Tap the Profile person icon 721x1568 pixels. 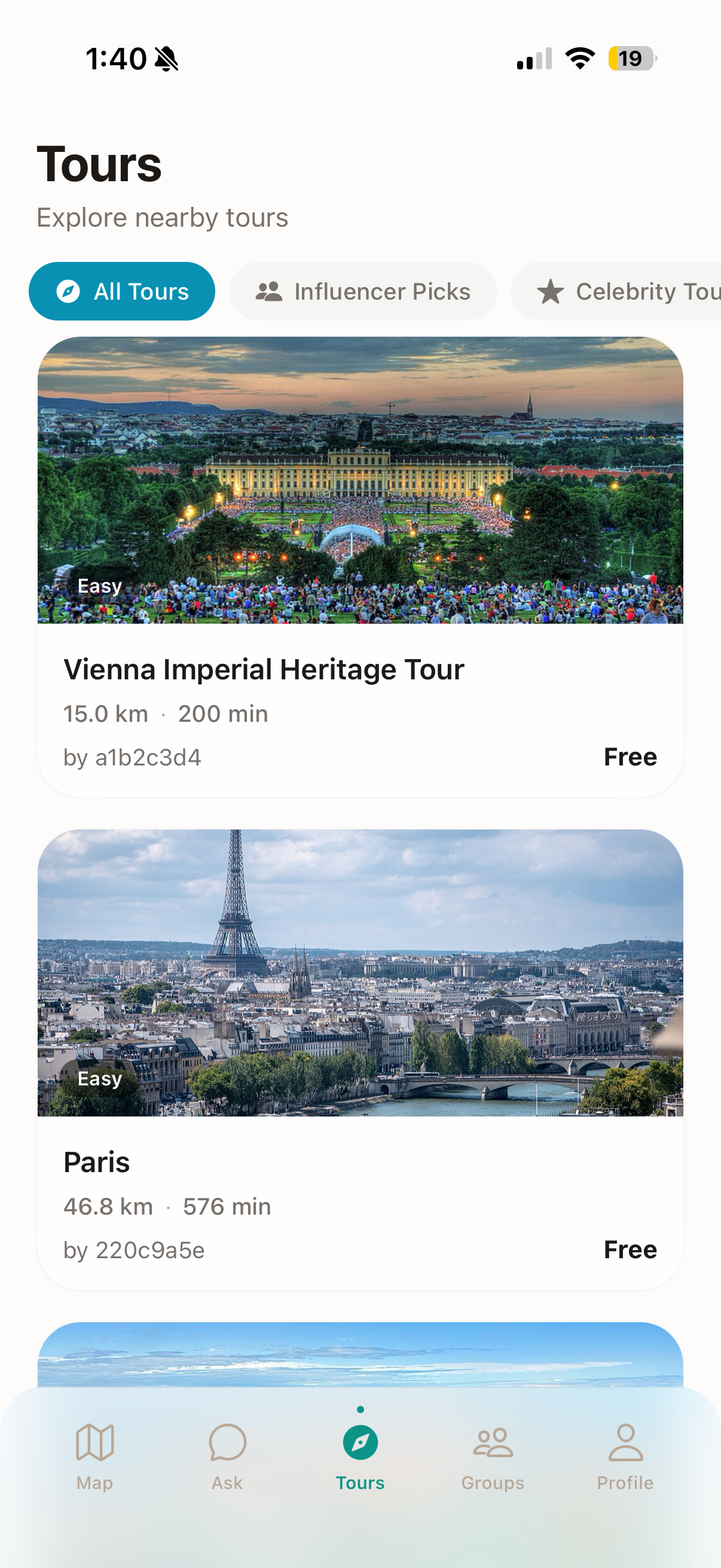pyautogui.click(x=625, y=1444)
